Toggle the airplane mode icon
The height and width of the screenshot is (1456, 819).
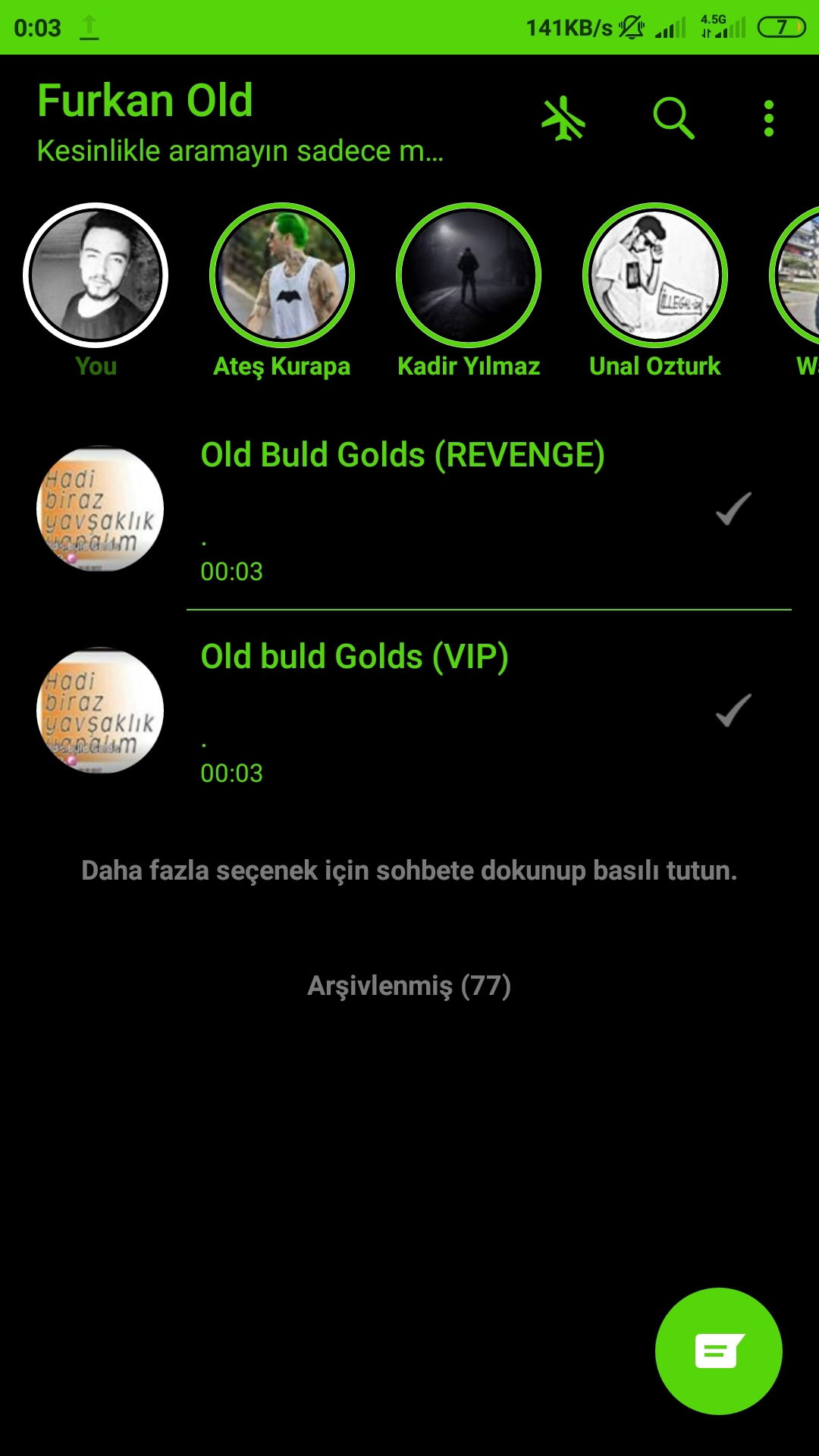click(563, 119)
